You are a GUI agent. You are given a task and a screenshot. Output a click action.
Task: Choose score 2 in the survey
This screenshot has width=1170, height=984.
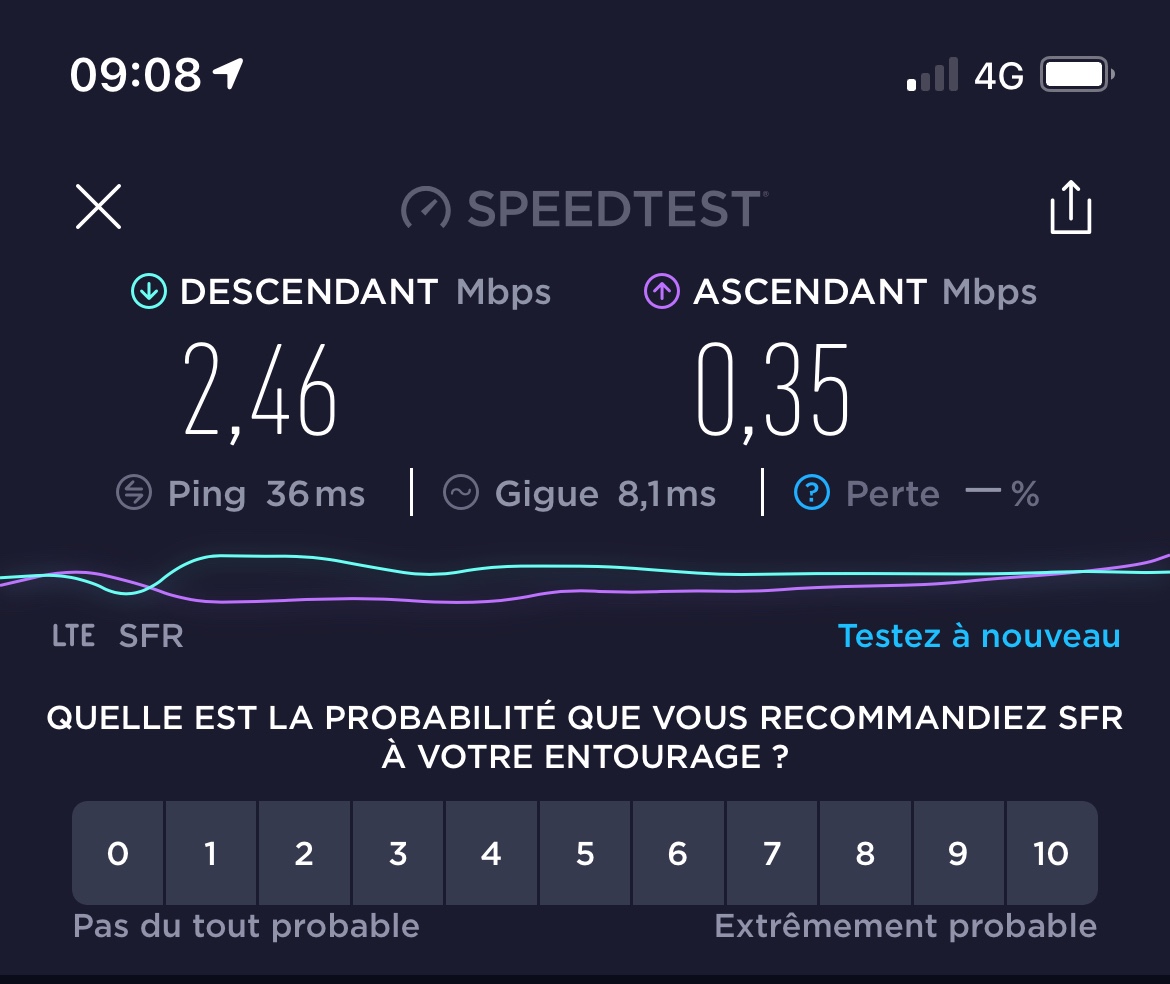[304, 853]
